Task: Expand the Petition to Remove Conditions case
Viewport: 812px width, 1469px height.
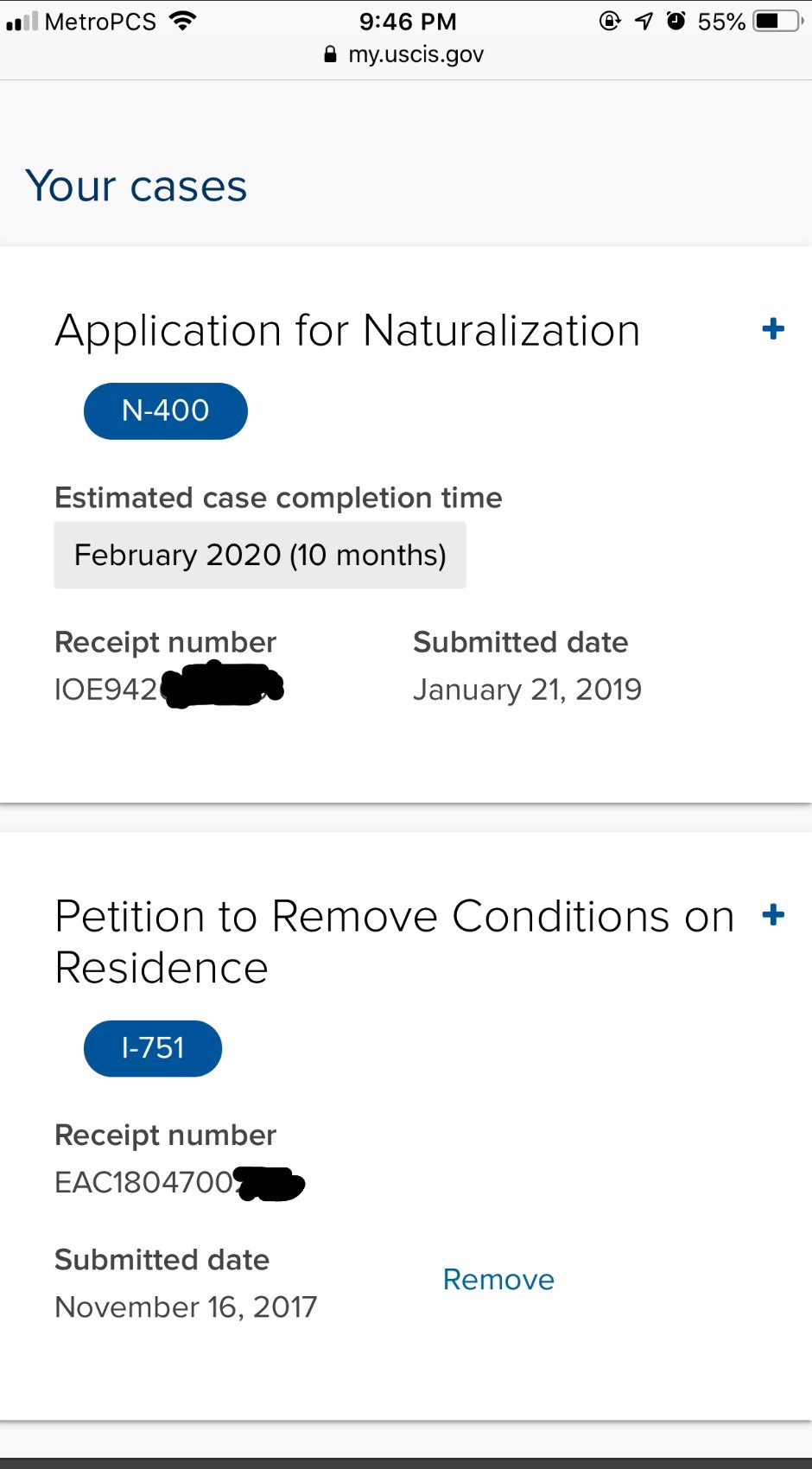Action: pos(773,915)
